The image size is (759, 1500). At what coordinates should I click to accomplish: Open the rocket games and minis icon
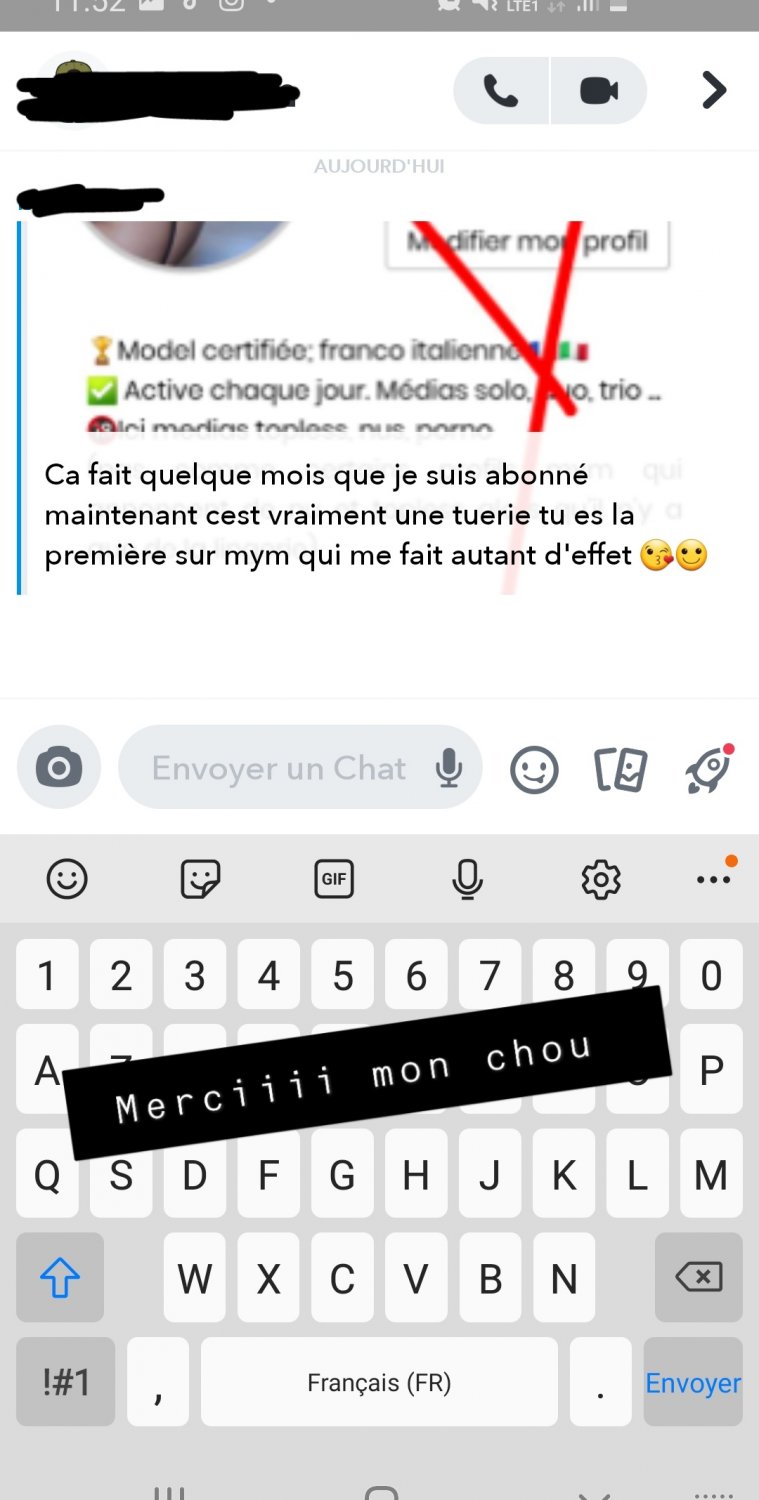[x=708, y=770]
